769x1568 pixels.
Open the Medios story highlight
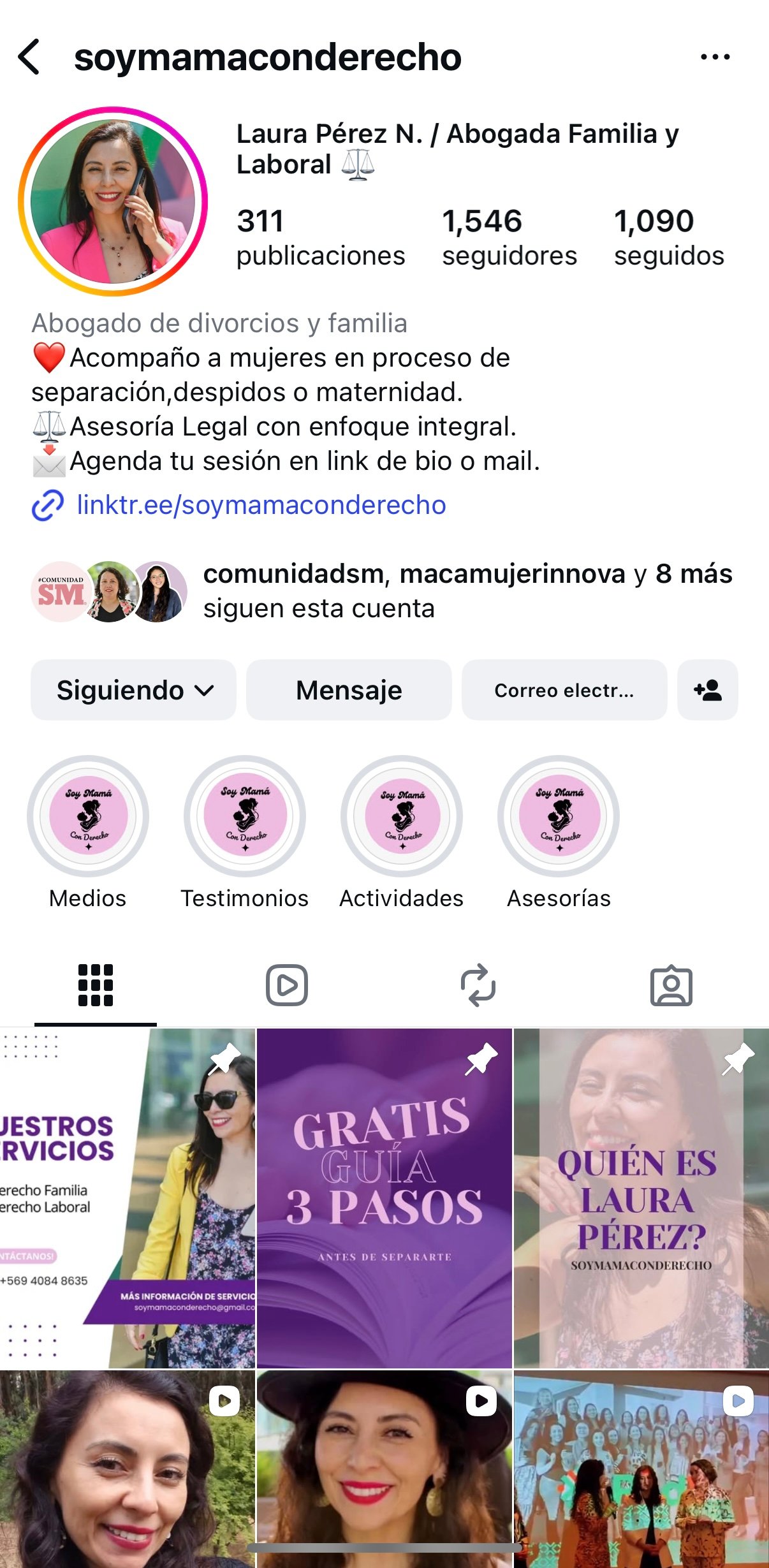(88, 816)
